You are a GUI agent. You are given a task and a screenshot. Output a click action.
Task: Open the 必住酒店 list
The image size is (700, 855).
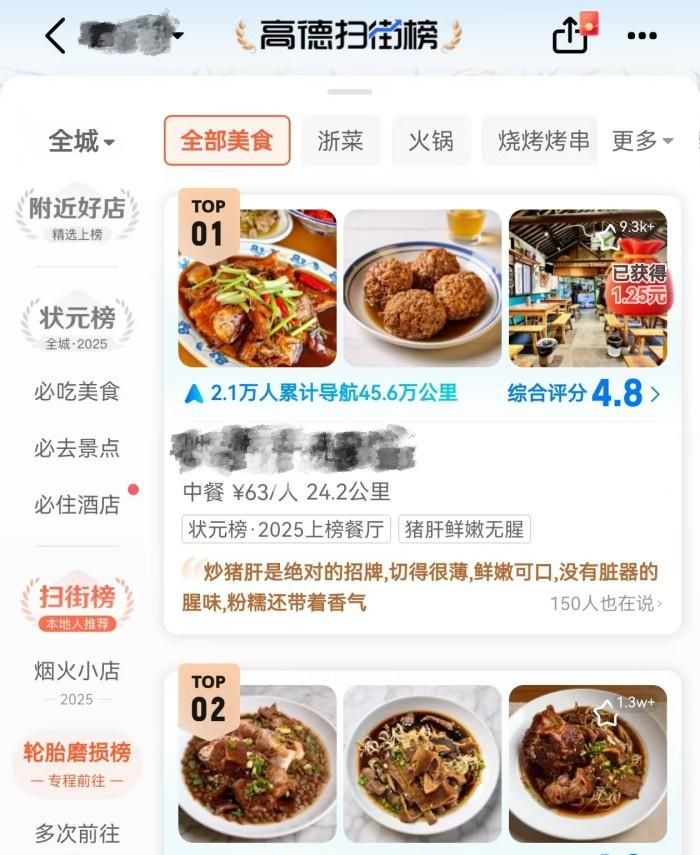click(x=77, y=505)
